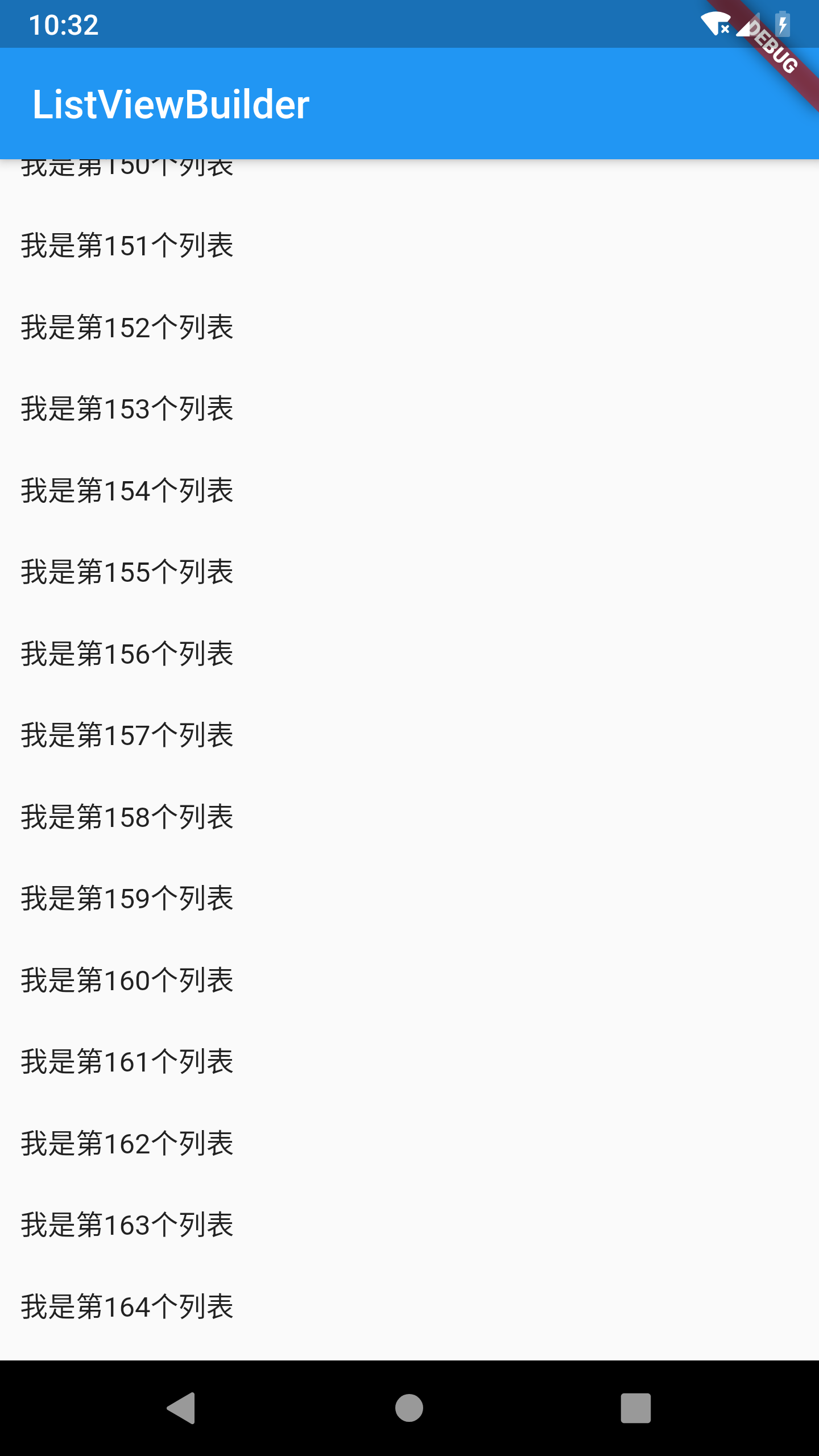Image resolution: width=819 pixels, height=1456 pixels.
Task: Return to the home screen
Action: click(409, 1408)
